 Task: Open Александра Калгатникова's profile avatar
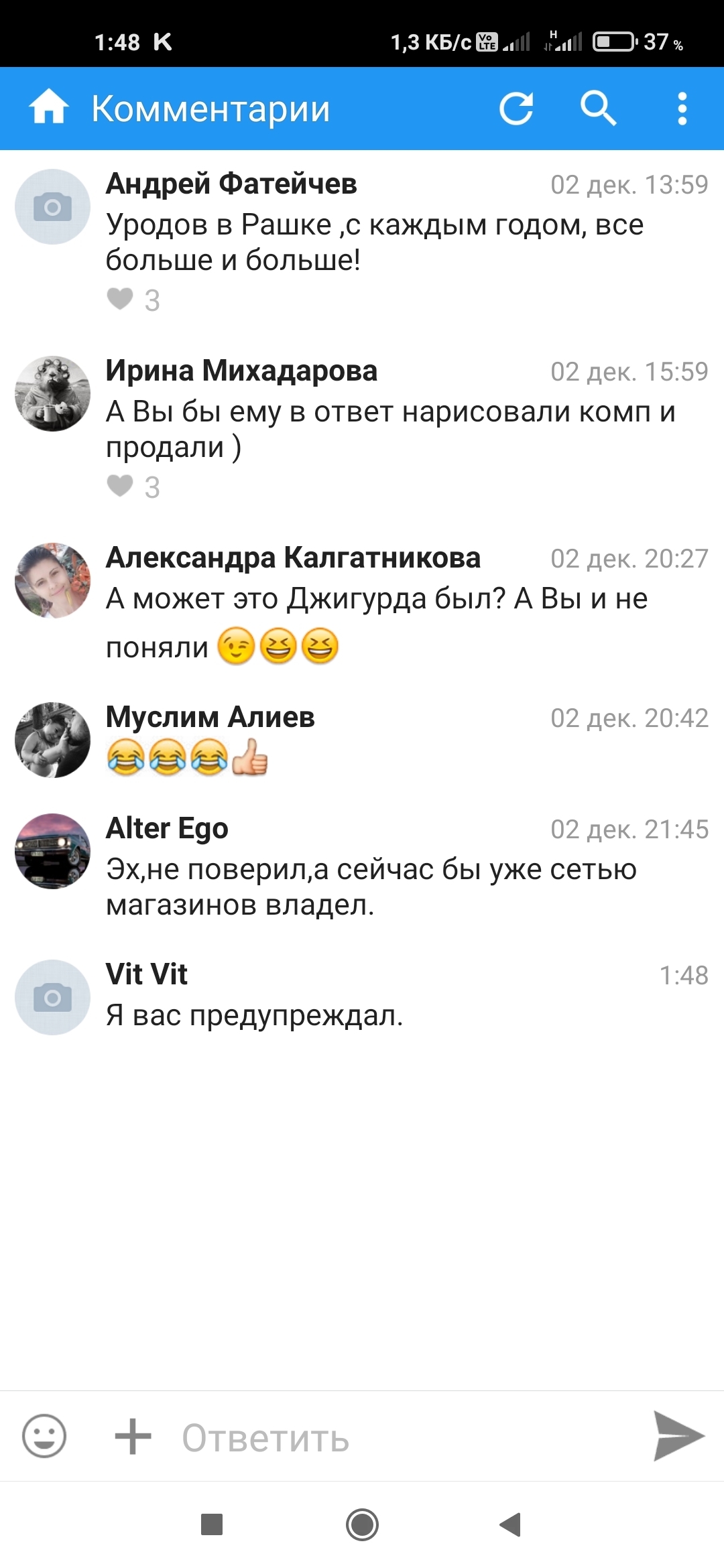coord(52,580)
